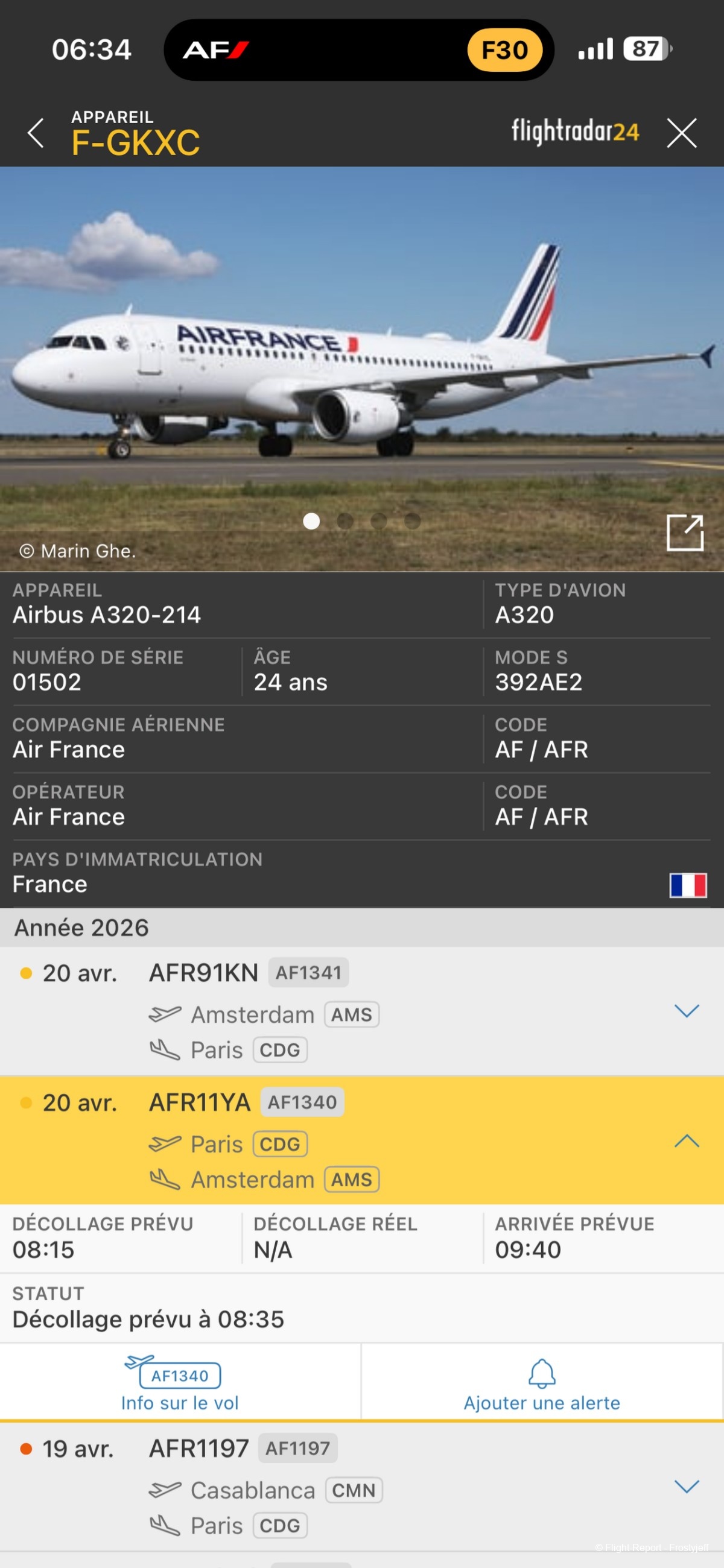
Task: Expand the AFR91KN Amsterdam to Paris flight
Action: pos(686,1011)
